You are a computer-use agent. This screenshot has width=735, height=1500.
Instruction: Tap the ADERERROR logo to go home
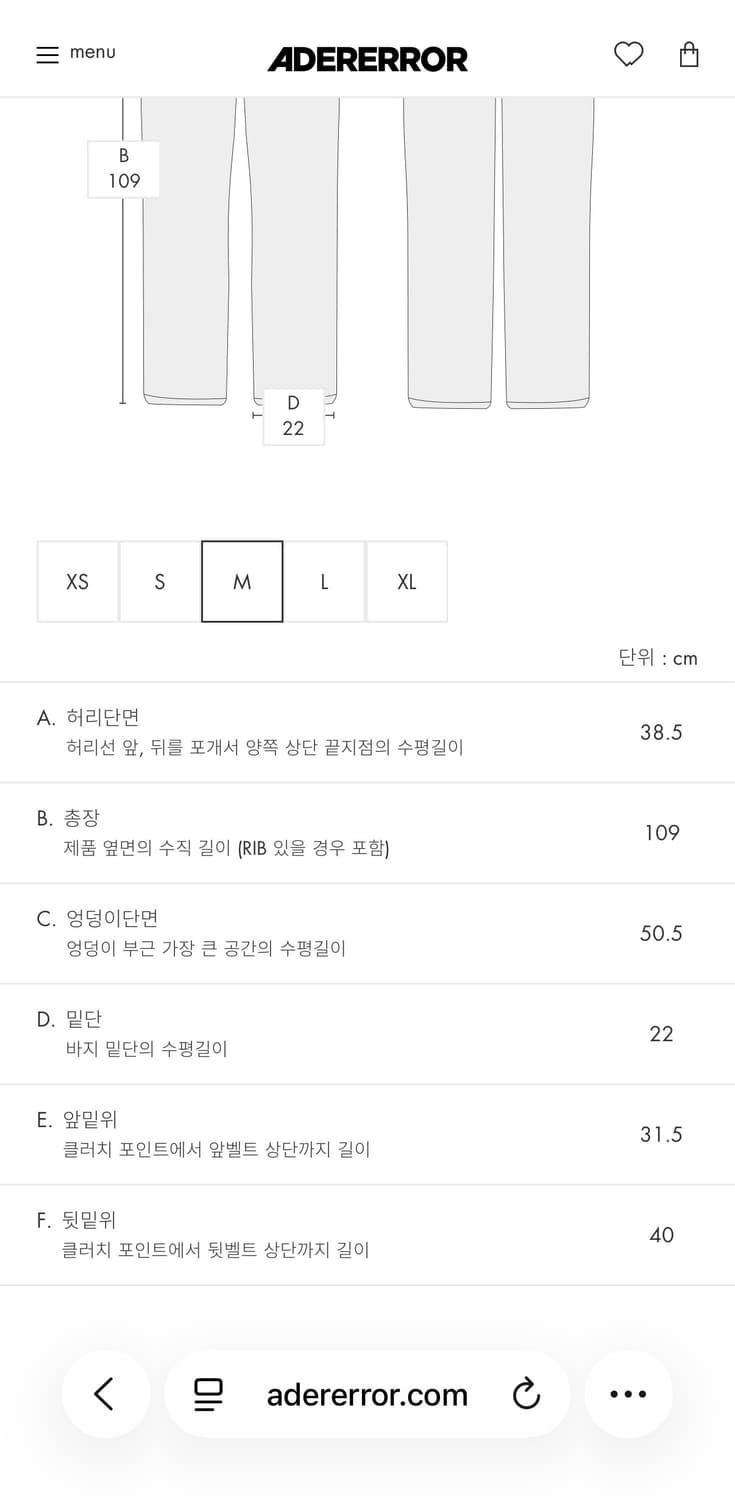[367, 59]
